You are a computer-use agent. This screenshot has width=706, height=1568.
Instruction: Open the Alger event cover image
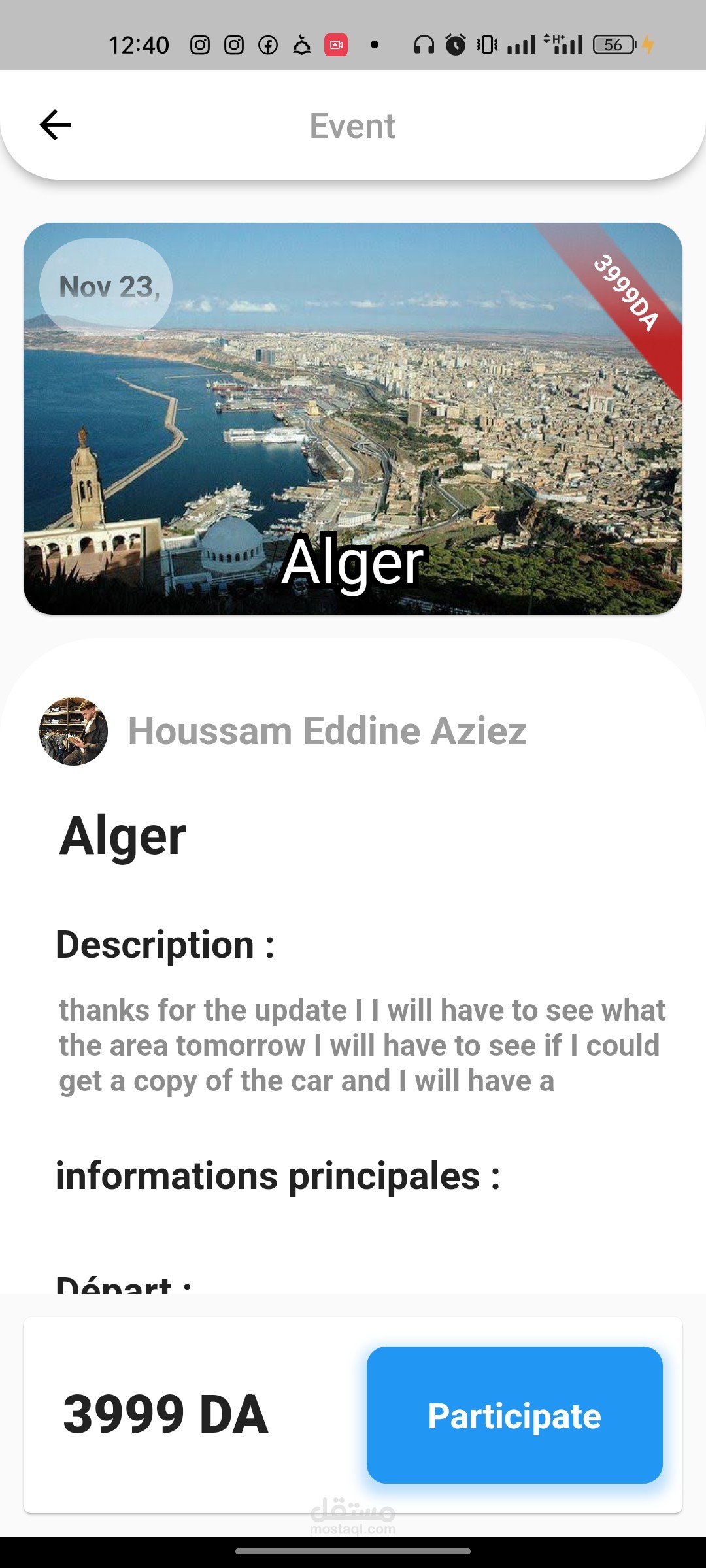(x=353, y=418)
